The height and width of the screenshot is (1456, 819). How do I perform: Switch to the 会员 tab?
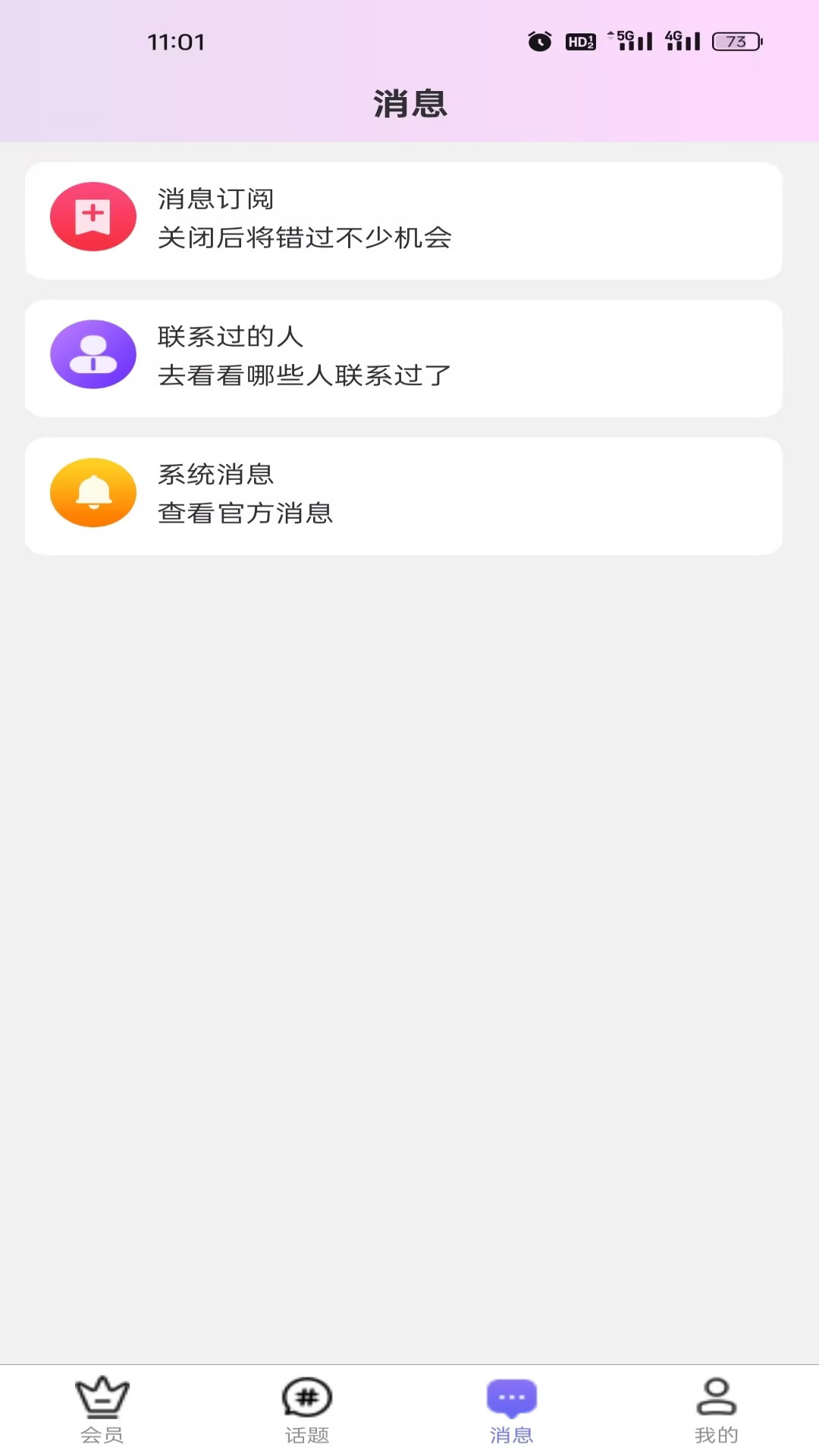point(102,1409)
